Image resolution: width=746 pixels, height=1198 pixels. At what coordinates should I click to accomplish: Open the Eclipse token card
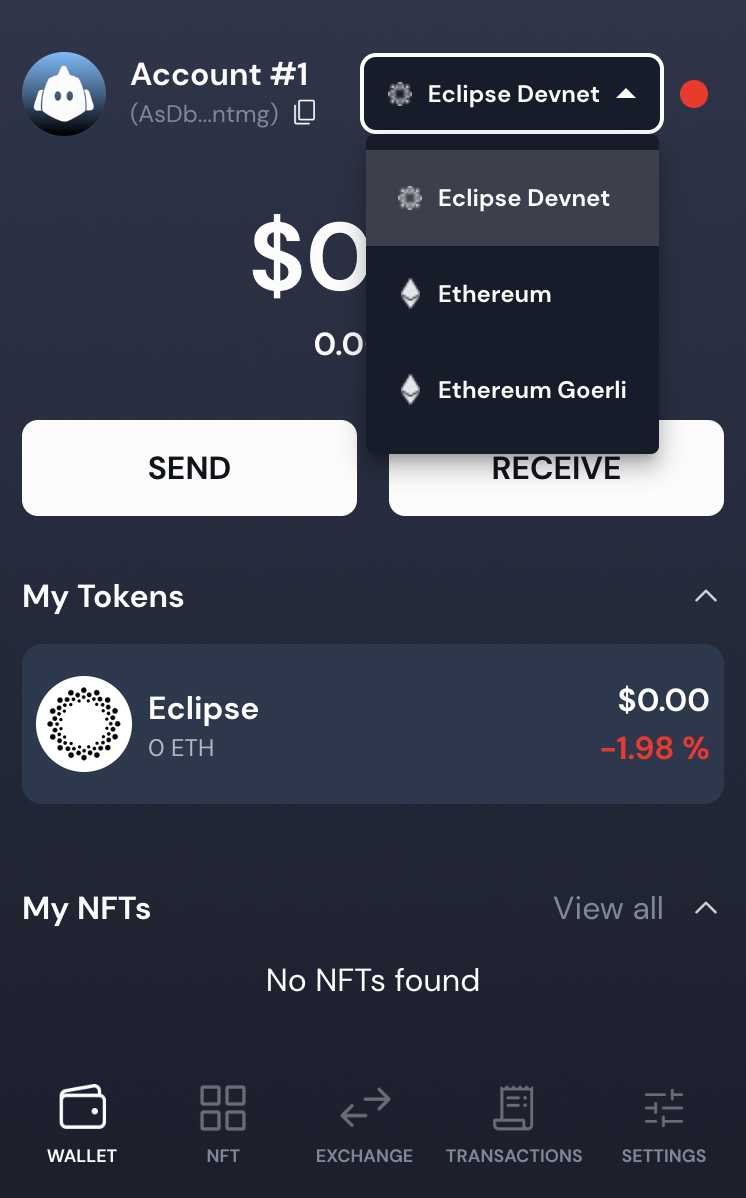pos(372,724)
